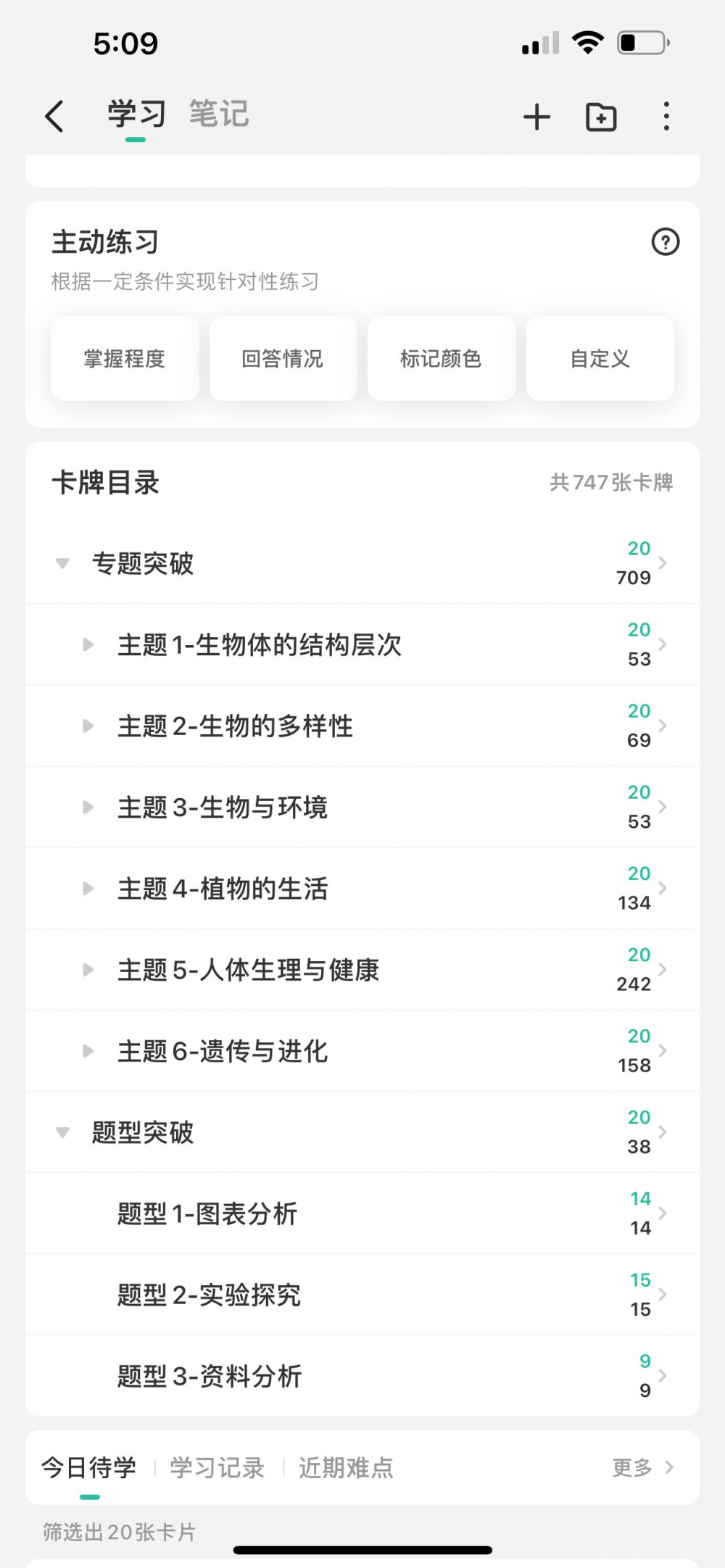
Task: Open the three-dot overflow menu
Action: (666, 117)
